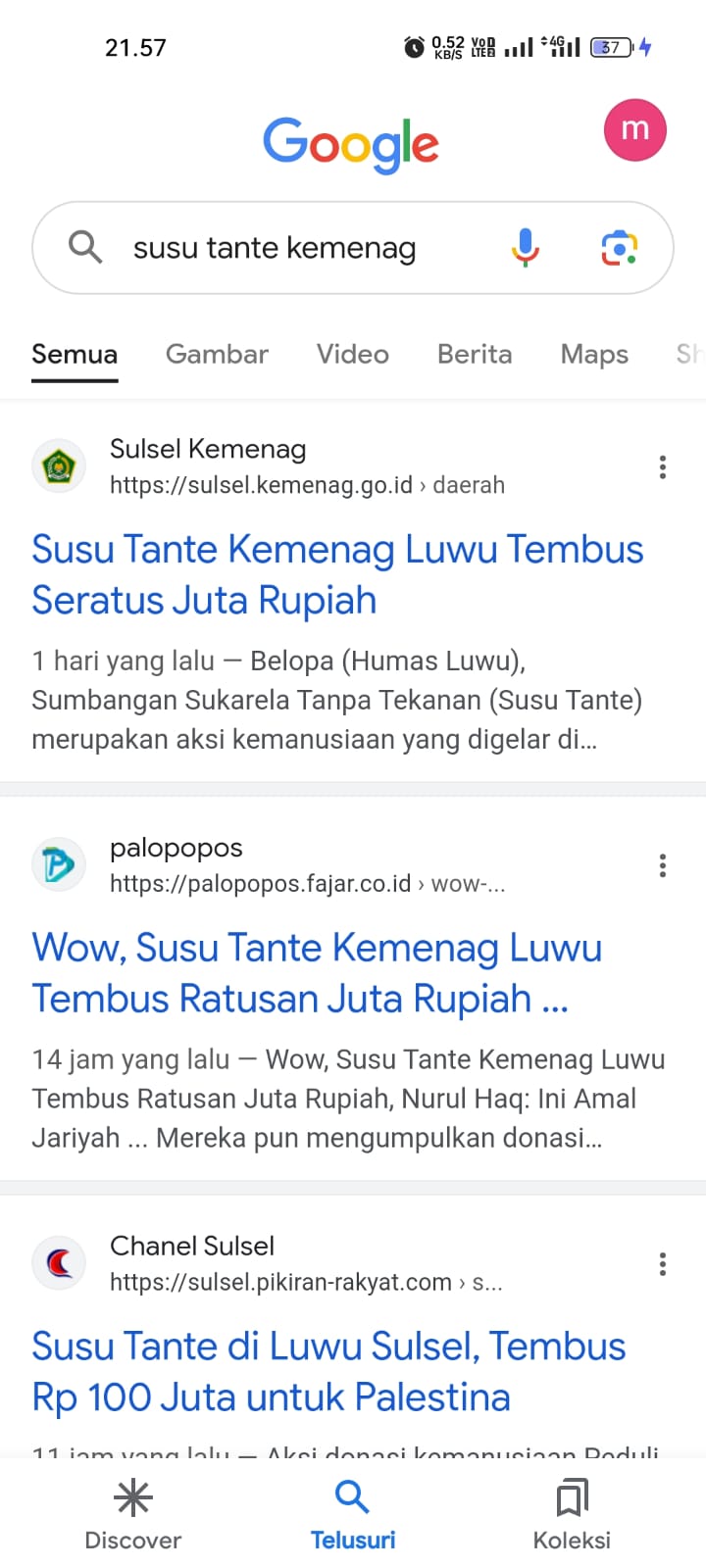Start voice search with the microphone
Screen dimensions: 706x1568
[x=526, y=247]
